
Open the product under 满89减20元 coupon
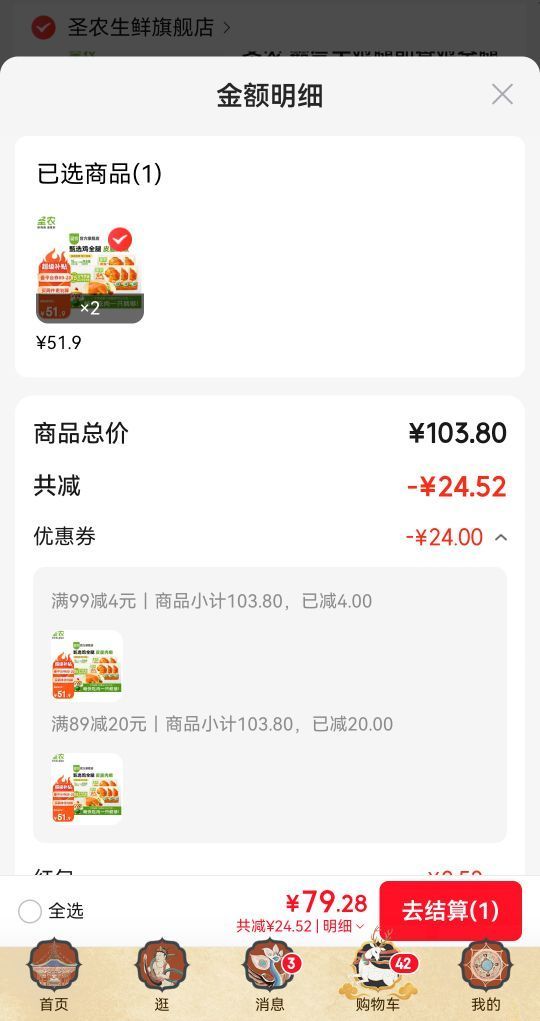87,789
